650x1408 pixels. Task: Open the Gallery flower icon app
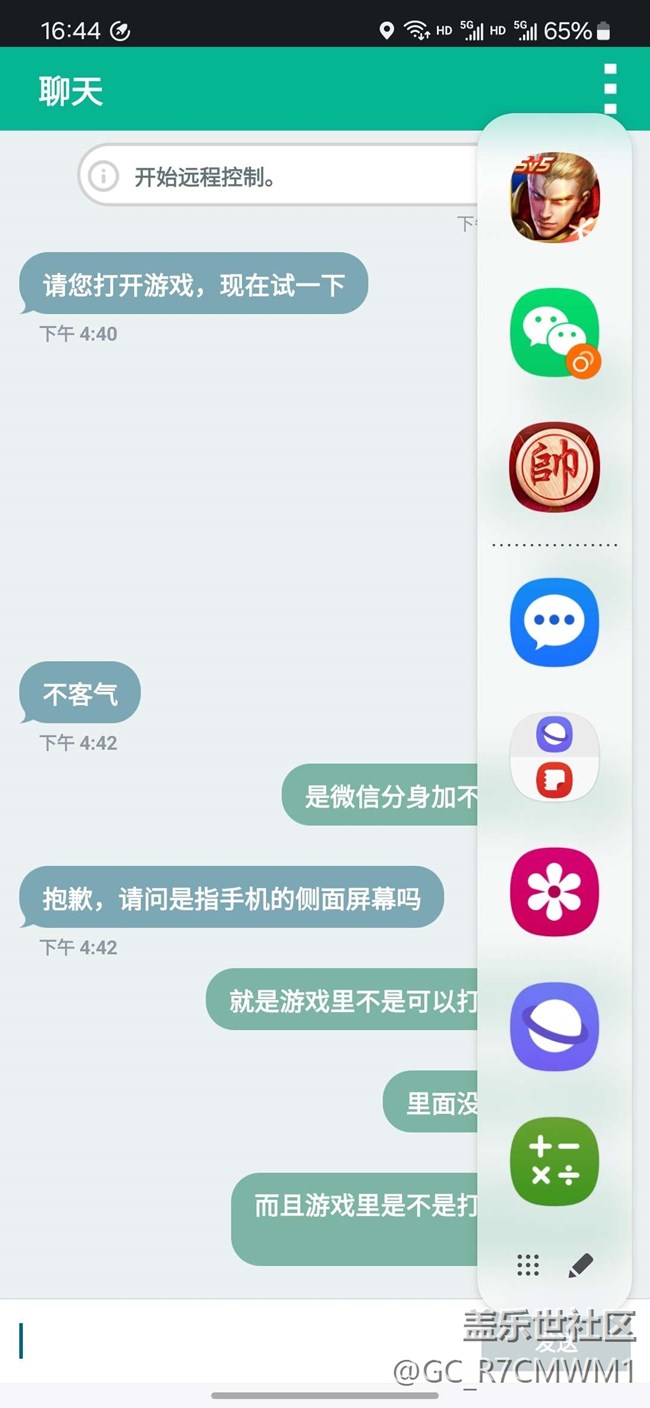point(554,892)
